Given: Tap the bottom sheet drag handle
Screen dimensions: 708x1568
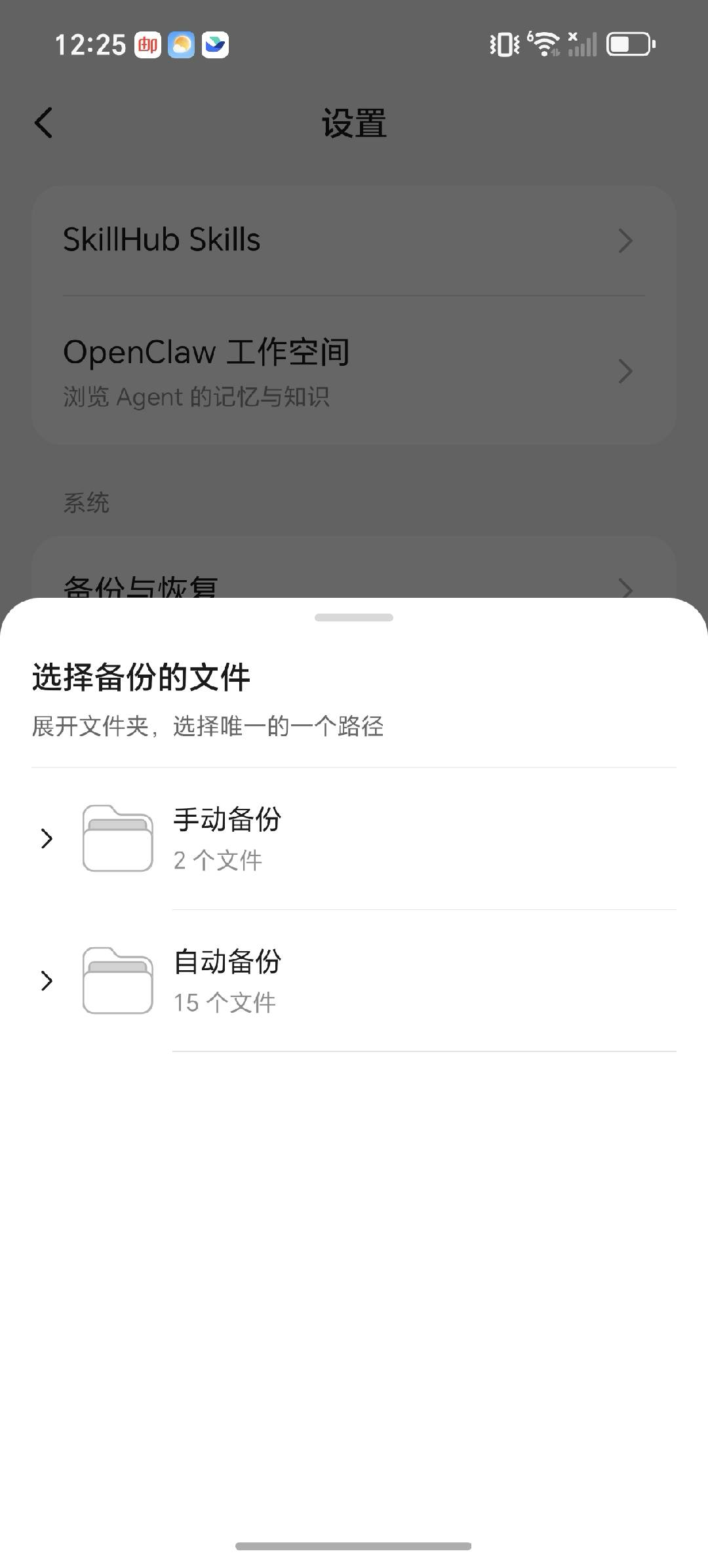Looking at the screenshot, I should click(x=354, y=616).
